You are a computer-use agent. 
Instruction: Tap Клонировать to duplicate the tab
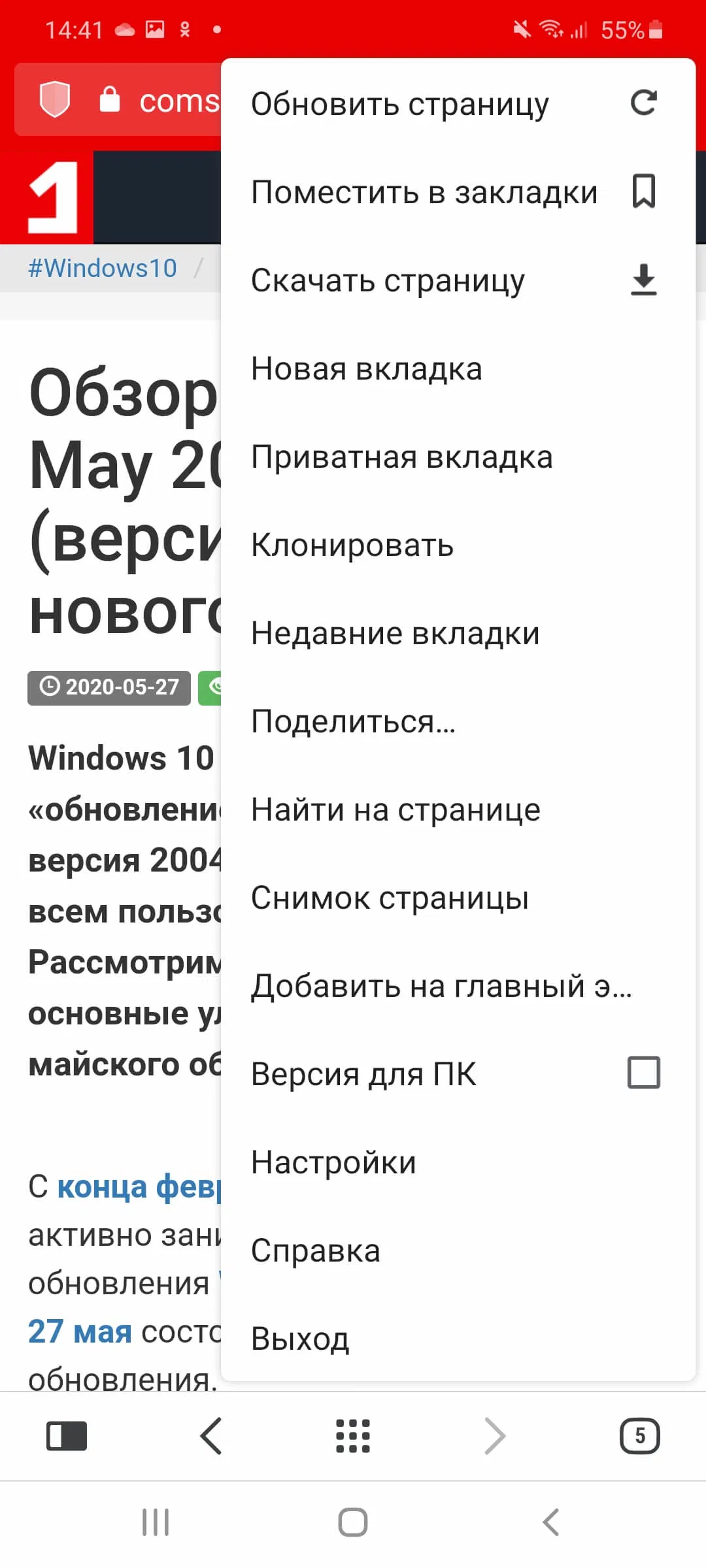point(352,546)
